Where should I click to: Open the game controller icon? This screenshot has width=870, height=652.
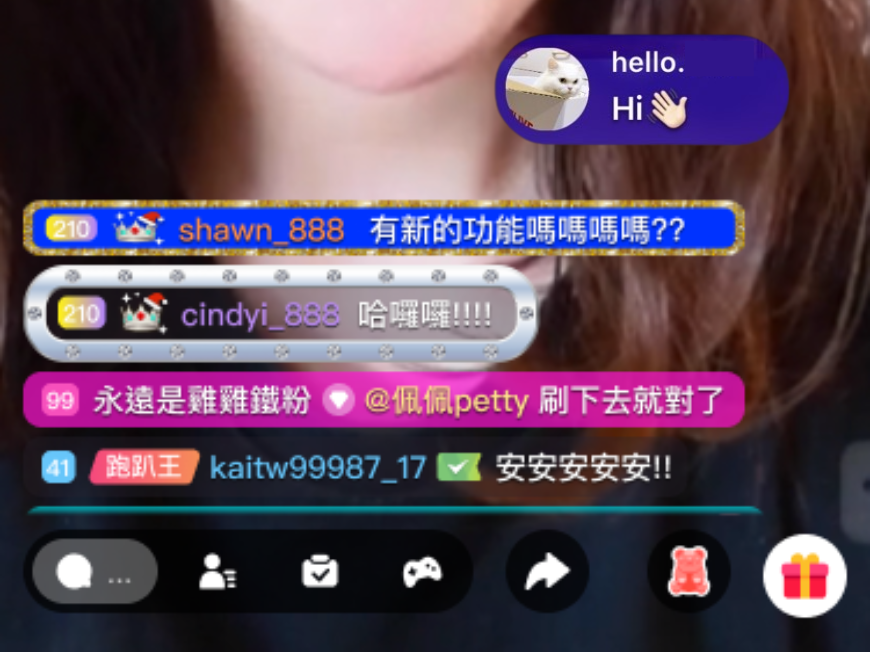(x=422, y=572)
